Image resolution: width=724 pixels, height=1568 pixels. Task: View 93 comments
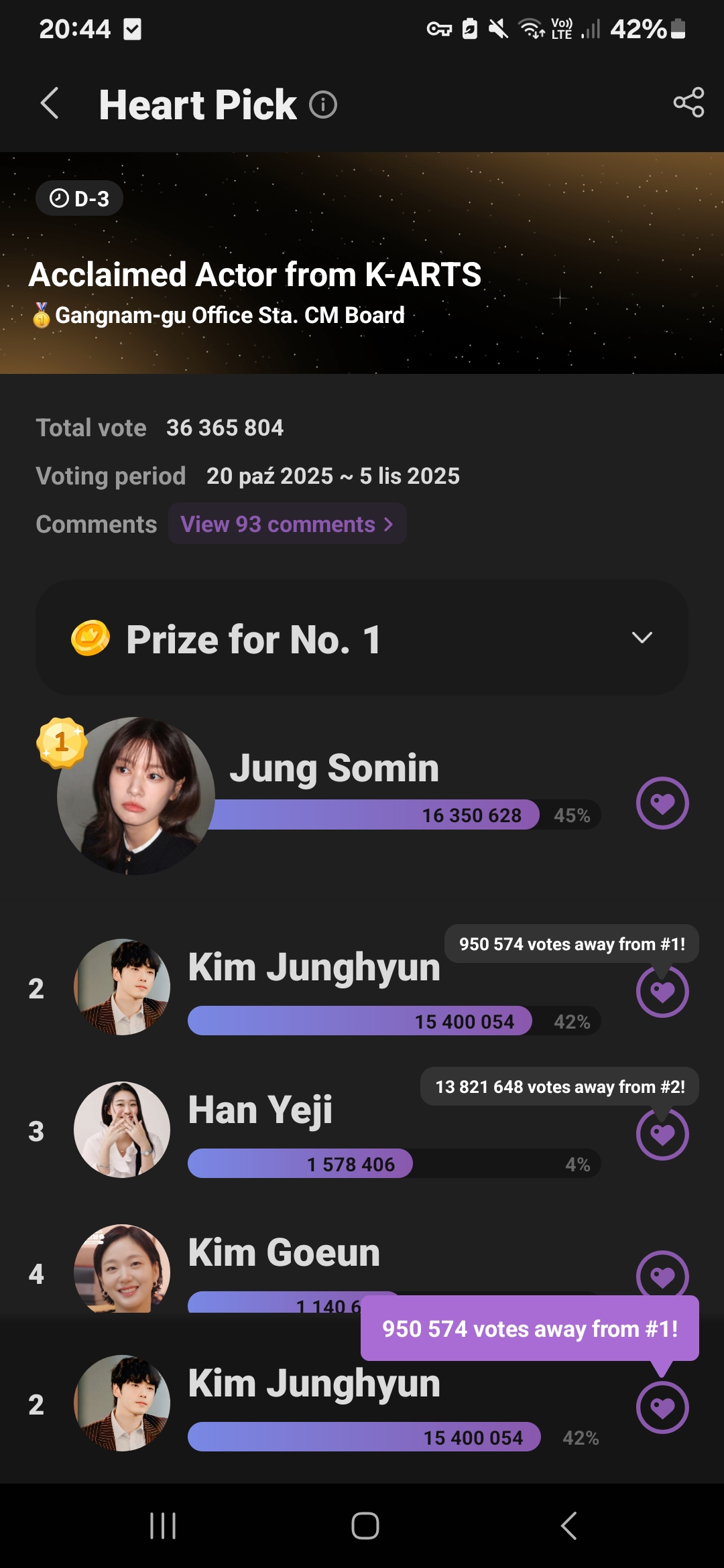pyautogui.click(x=287, y=524)
